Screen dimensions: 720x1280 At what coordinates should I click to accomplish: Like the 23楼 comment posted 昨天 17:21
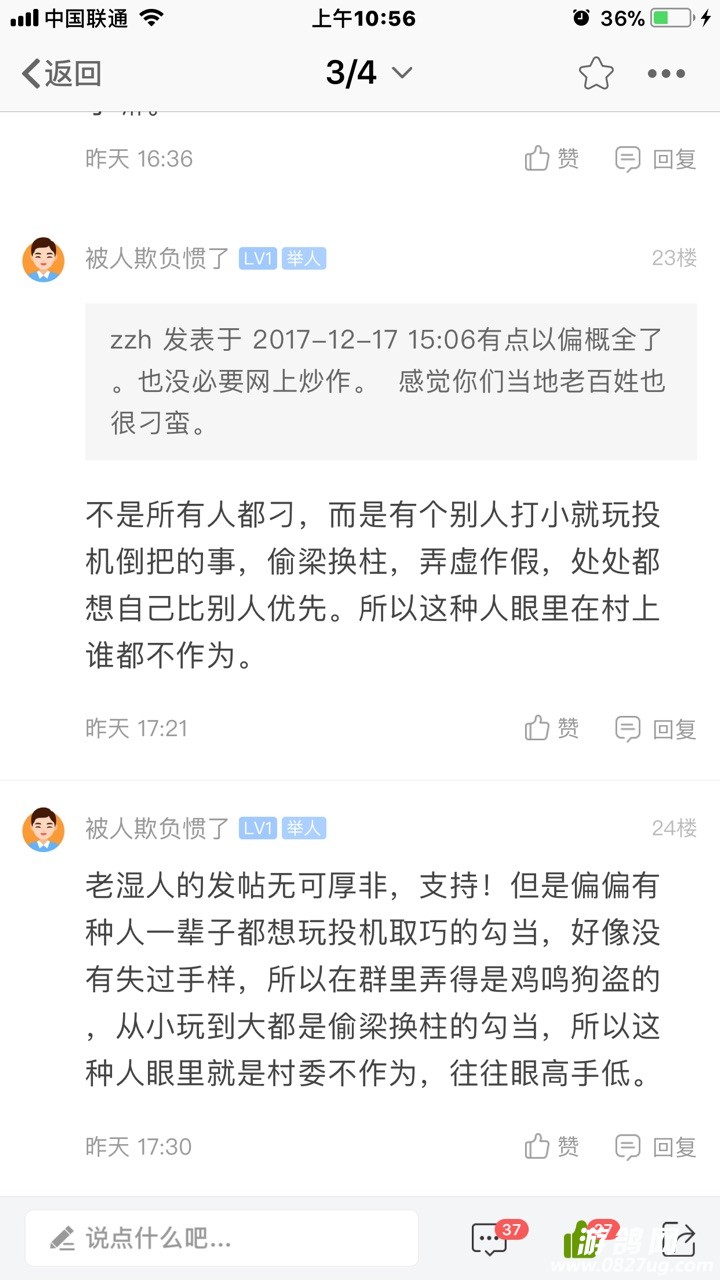click(552, 728)
